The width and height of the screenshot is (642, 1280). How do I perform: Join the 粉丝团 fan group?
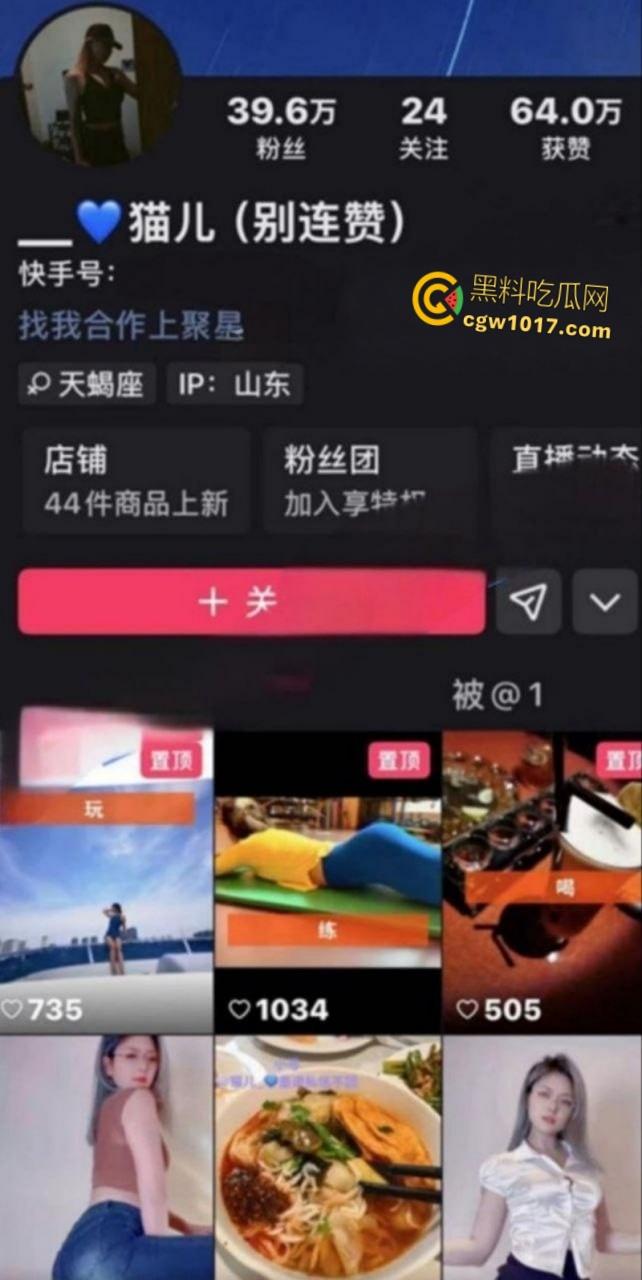368,480
